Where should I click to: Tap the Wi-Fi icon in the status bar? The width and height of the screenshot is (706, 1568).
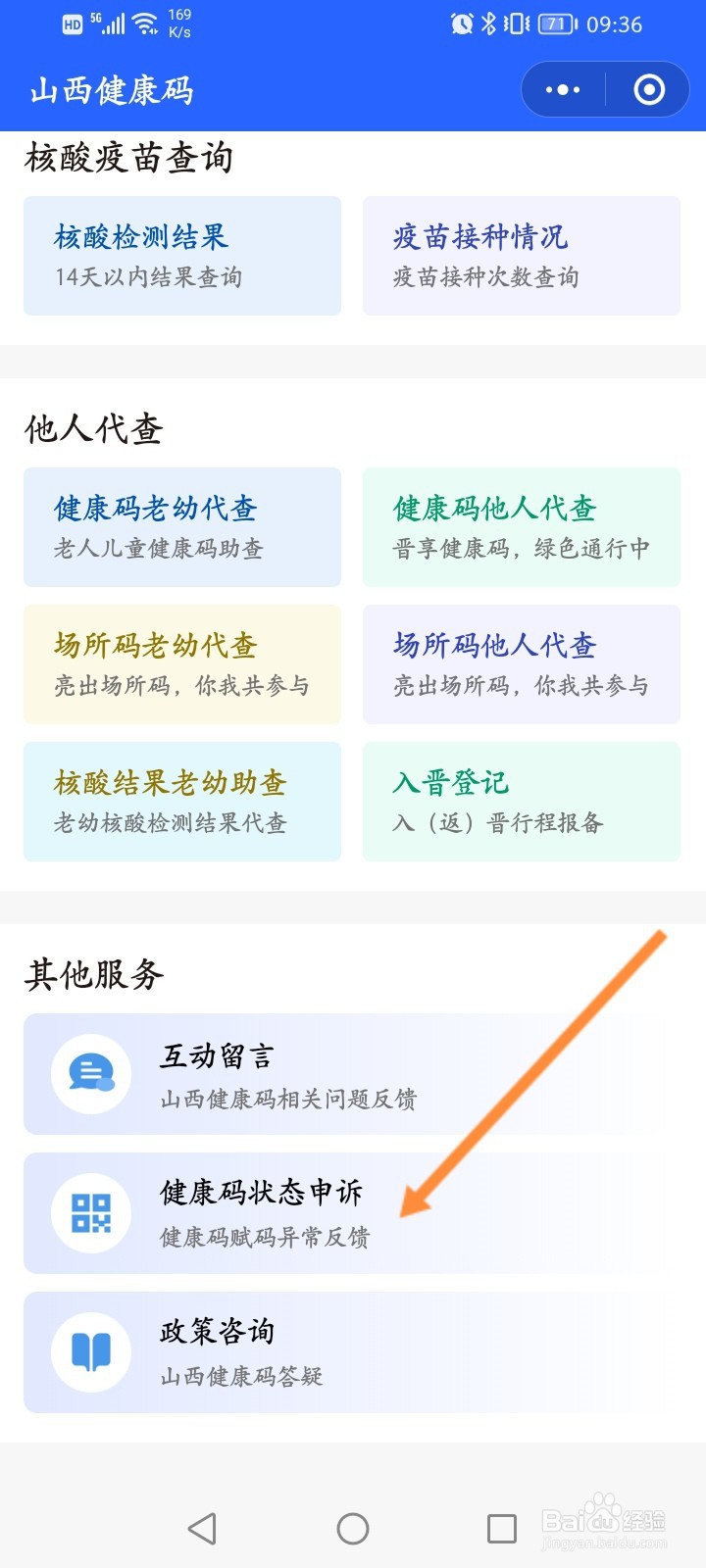[x=145, y=22]
